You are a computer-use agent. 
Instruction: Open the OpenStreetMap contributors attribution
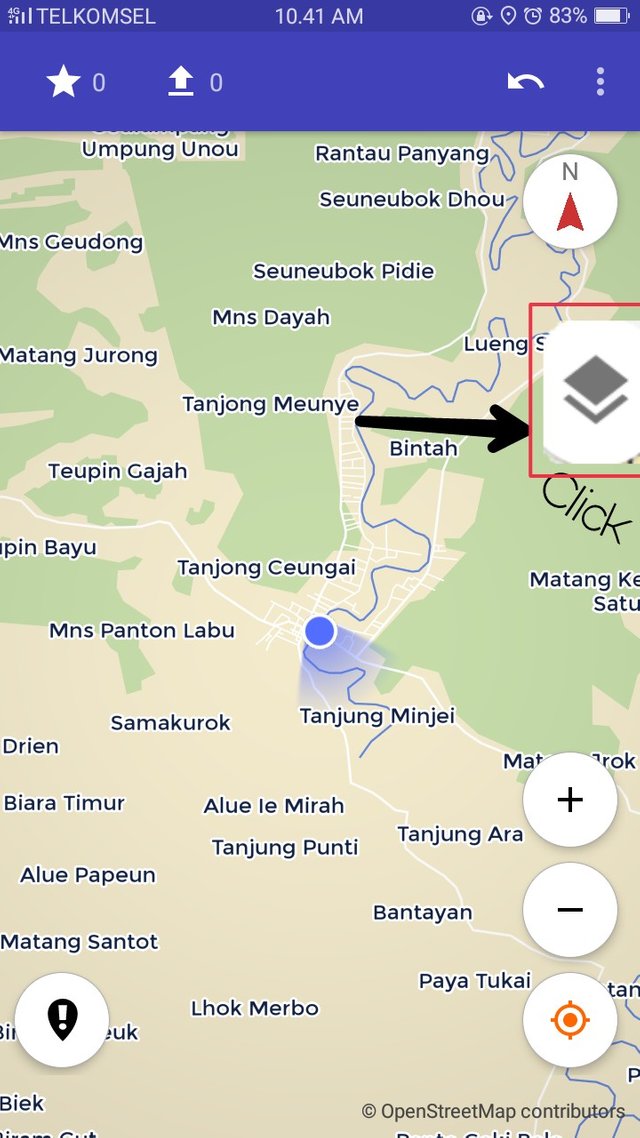pyautogui.click(x=493, y=1111)
